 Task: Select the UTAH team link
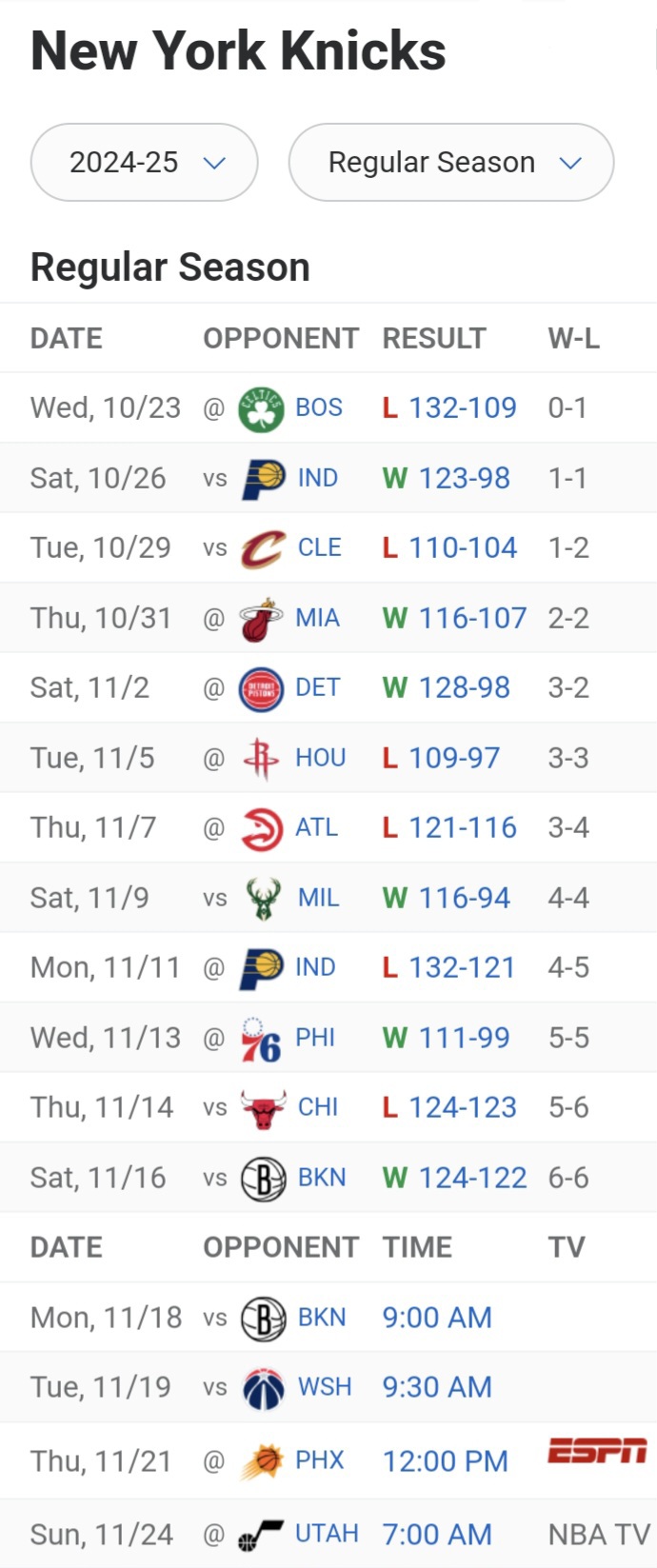point(327,1534)
